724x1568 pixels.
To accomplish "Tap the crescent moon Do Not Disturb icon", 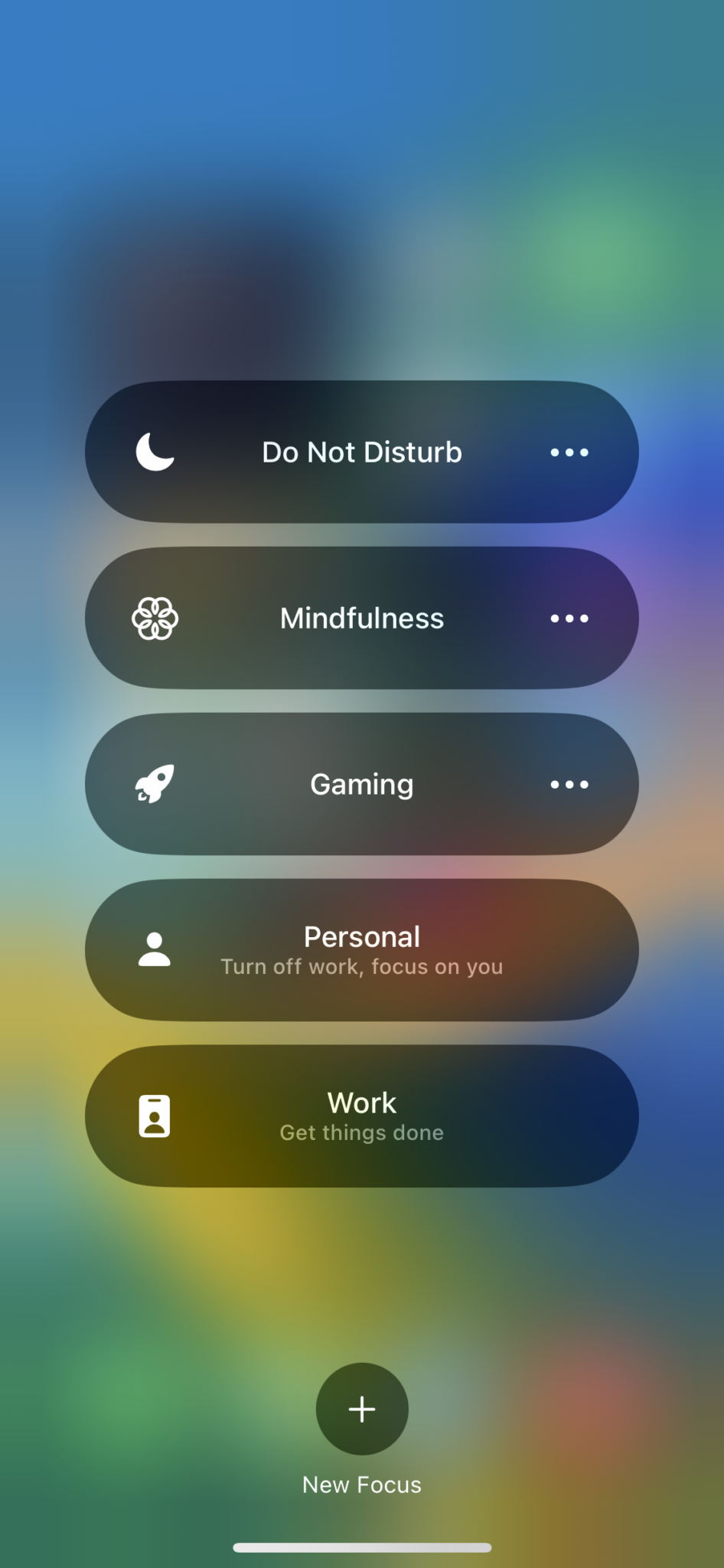I will (x=154, y=452).
